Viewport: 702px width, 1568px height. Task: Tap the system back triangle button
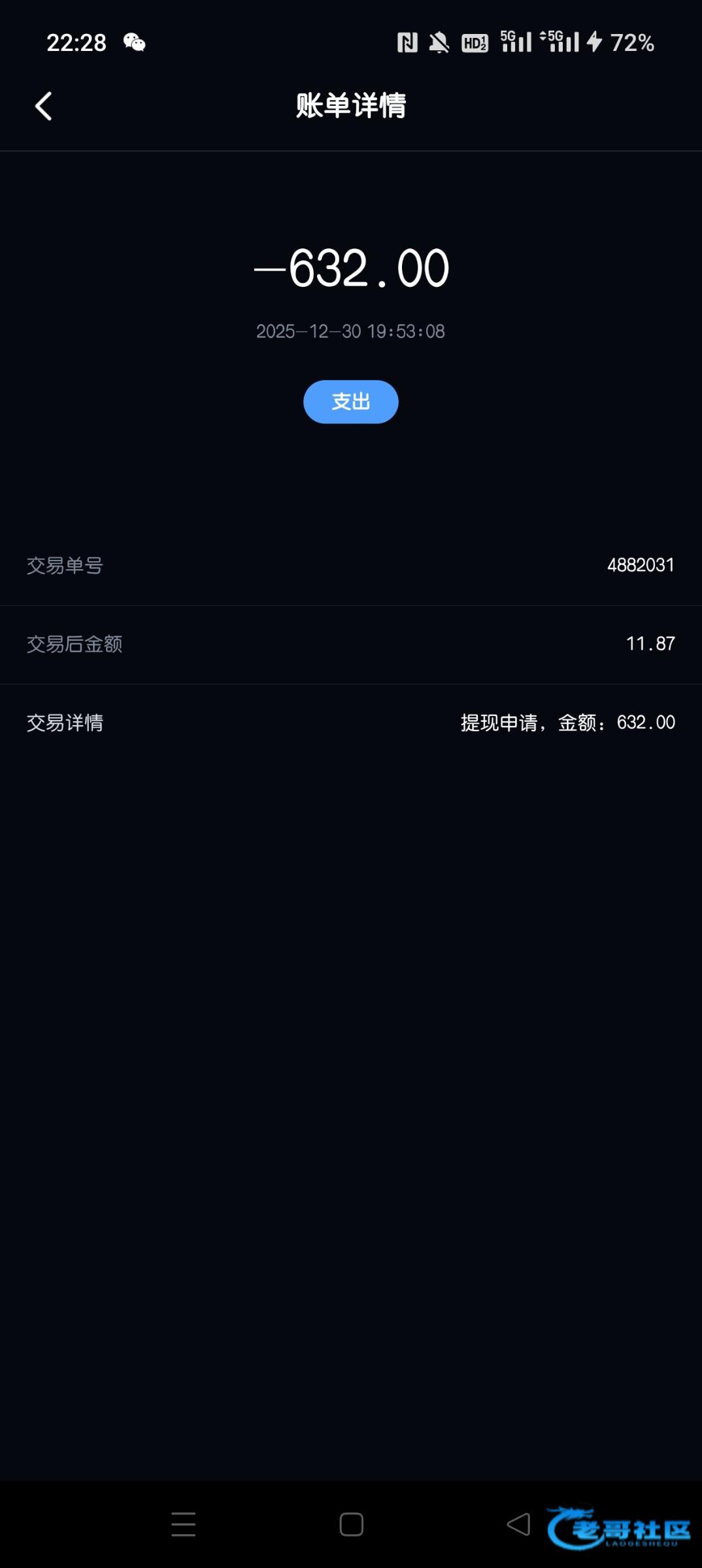tap(519, 1524)
